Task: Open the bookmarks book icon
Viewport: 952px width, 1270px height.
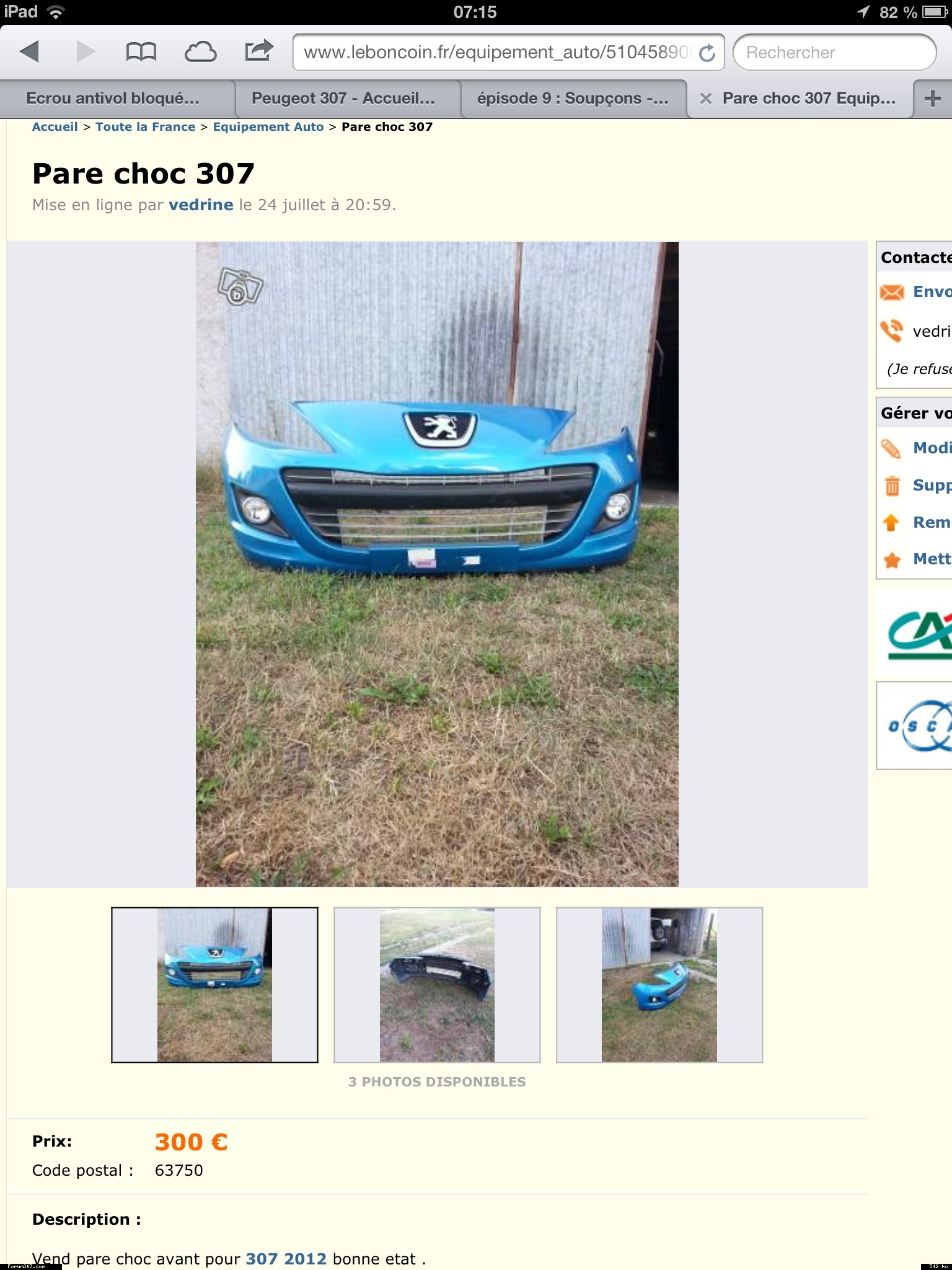Action: click(x=141, y=52)
